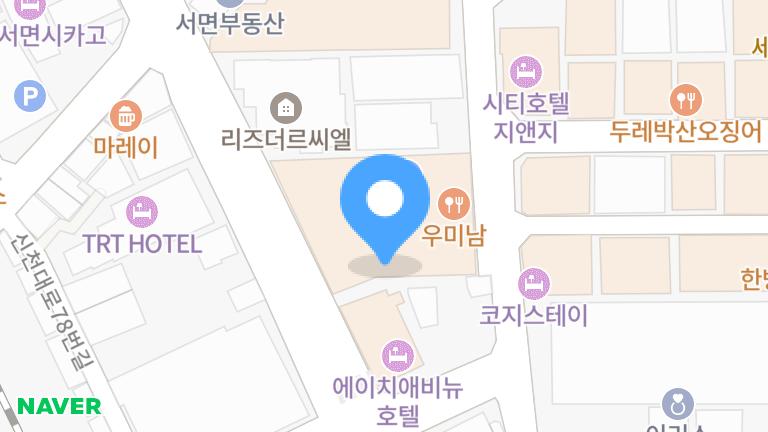
Task: Tap the parking lot P marker
Action: pyautogui.click(x=30, y=96)
